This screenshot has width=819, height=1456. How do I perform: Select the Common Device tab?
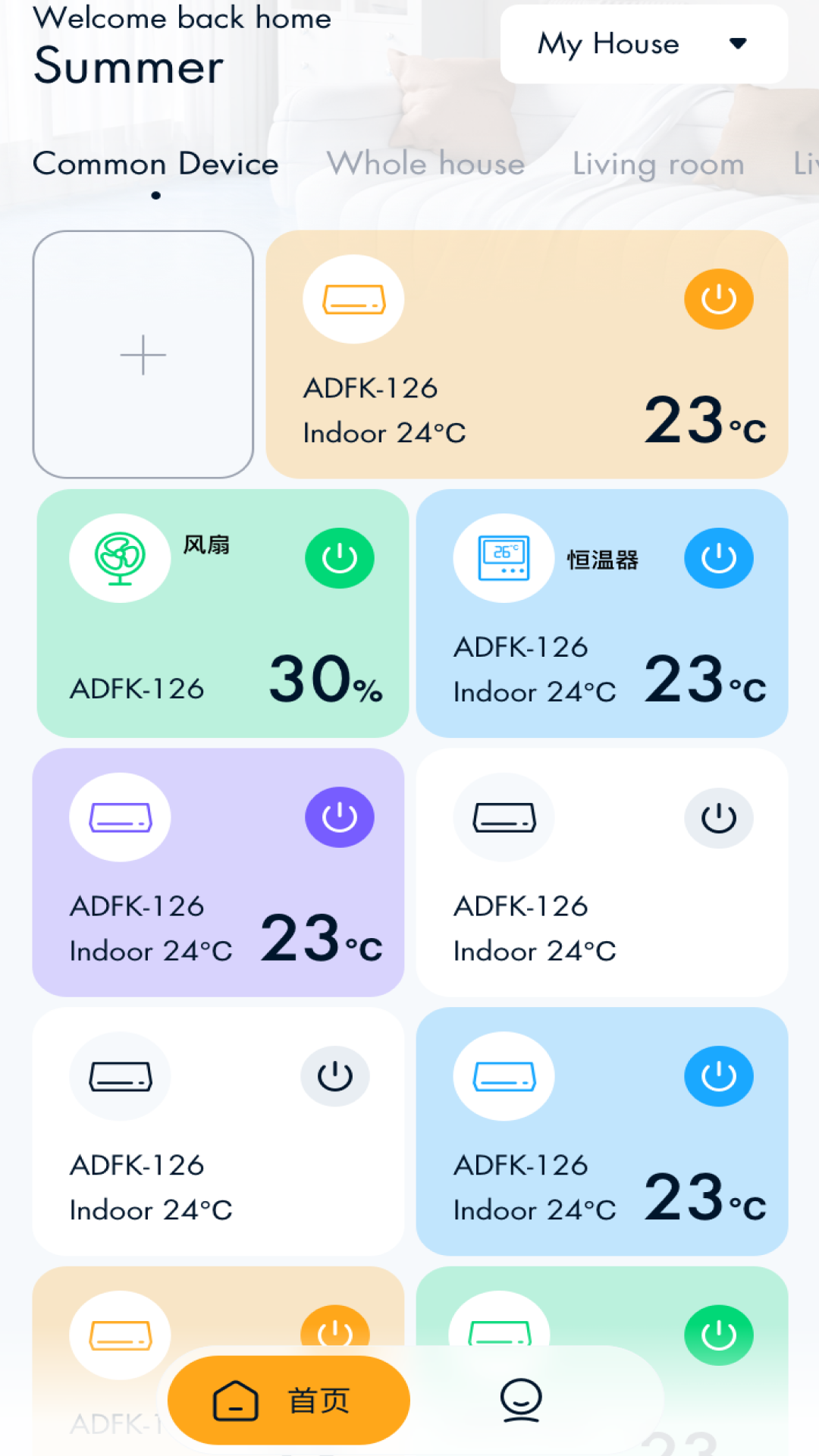click(x=155, y=164)
